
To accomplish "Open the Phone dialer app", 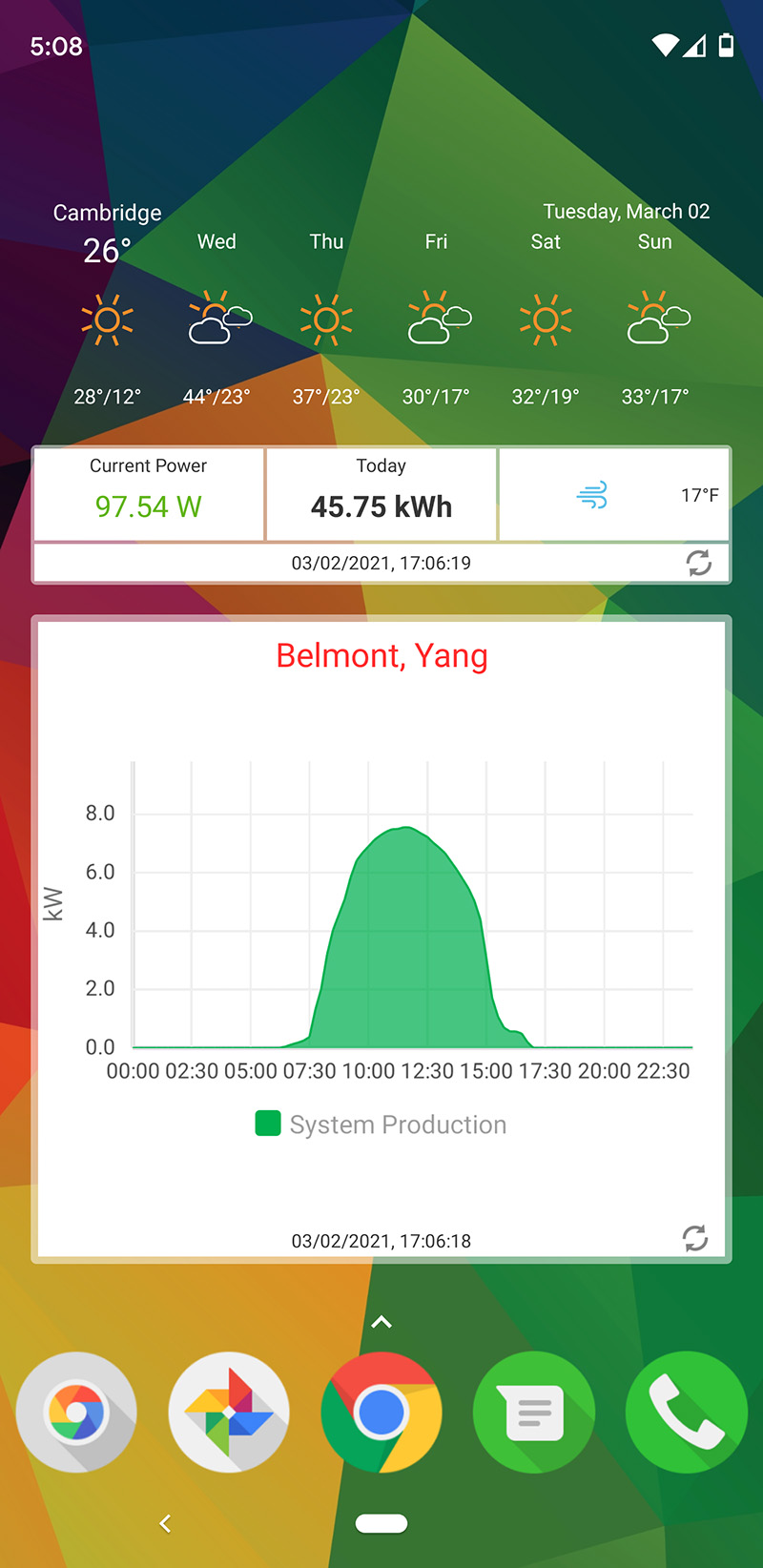I will pyautogui.click(x=686, y=1412).
